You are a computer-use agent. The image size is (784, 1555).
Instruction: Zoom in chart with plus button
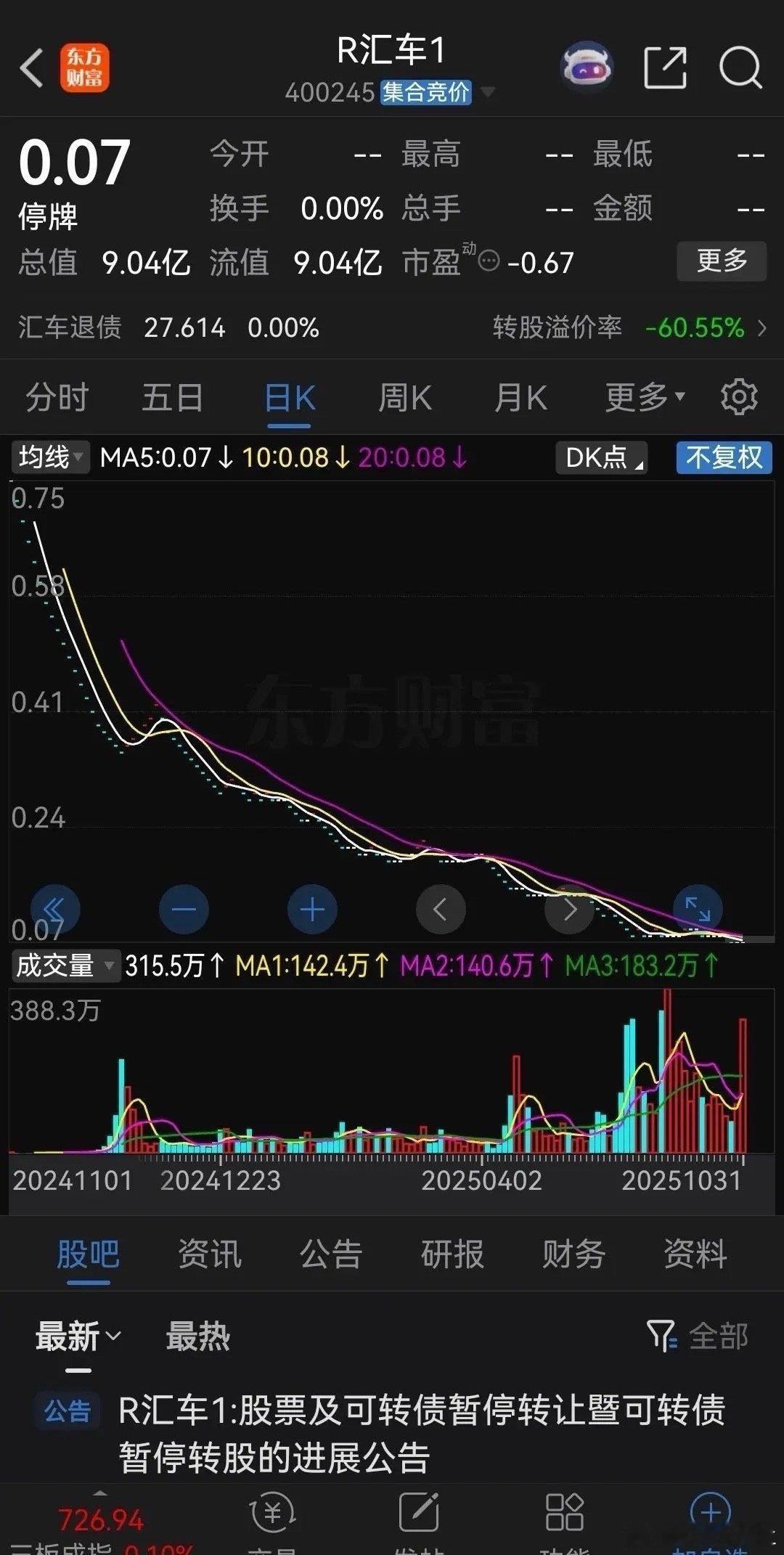tap(312, 910)
